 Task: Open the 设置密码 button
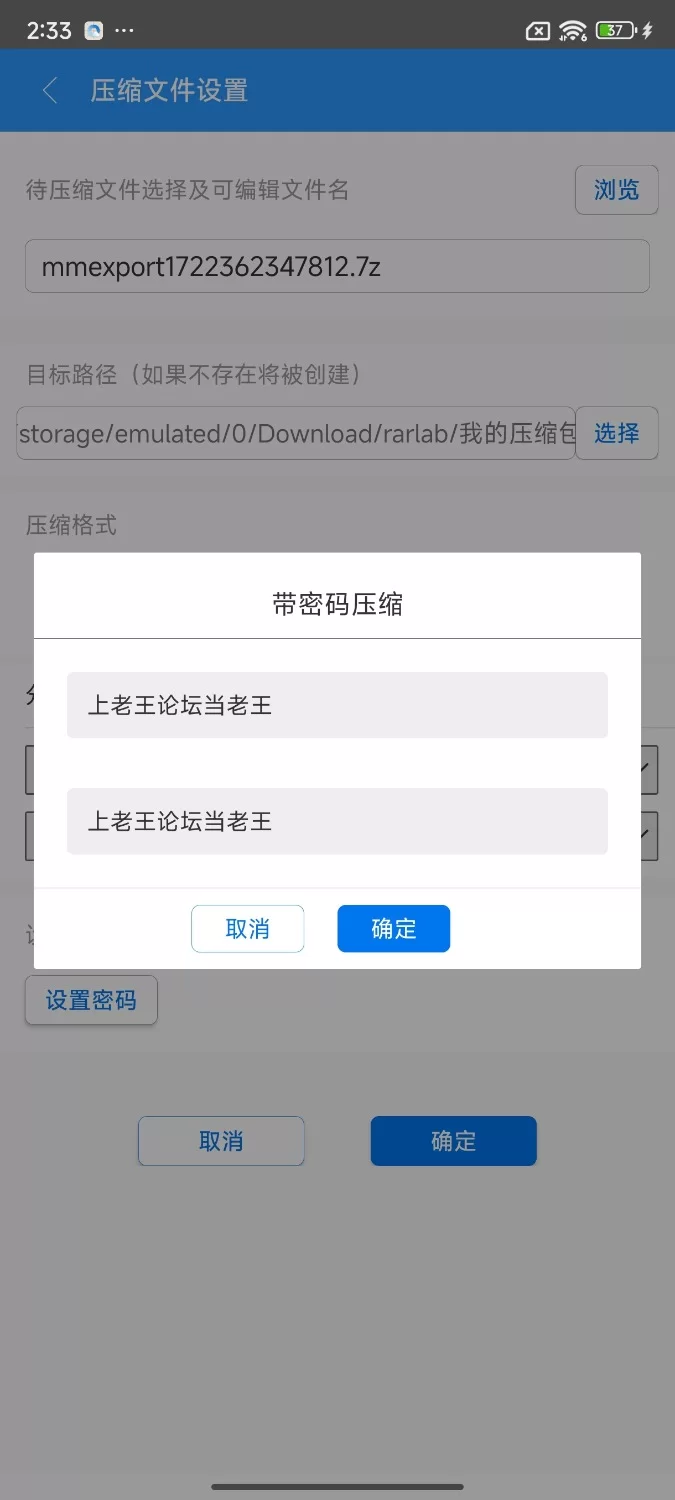[x=91, y=1000]
